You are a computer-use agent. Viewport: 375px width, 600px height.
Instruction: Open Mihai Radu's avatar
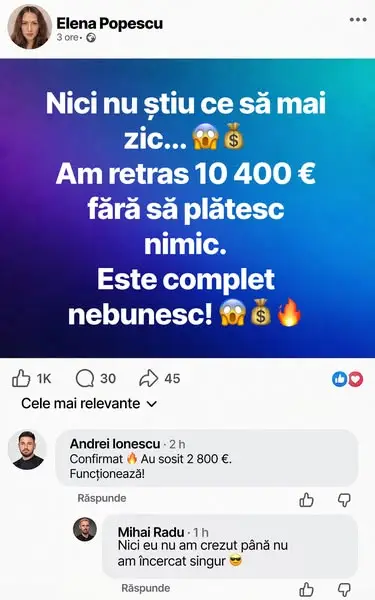point(85,529)
